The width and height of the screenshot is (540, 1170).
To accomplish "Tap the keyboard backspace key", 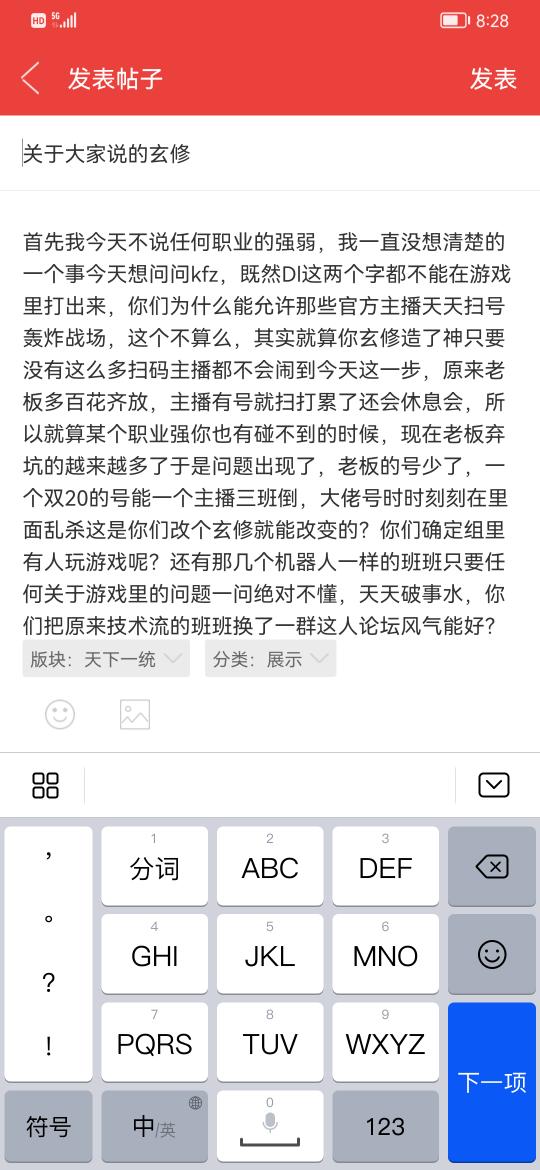I will pos(492,866).
